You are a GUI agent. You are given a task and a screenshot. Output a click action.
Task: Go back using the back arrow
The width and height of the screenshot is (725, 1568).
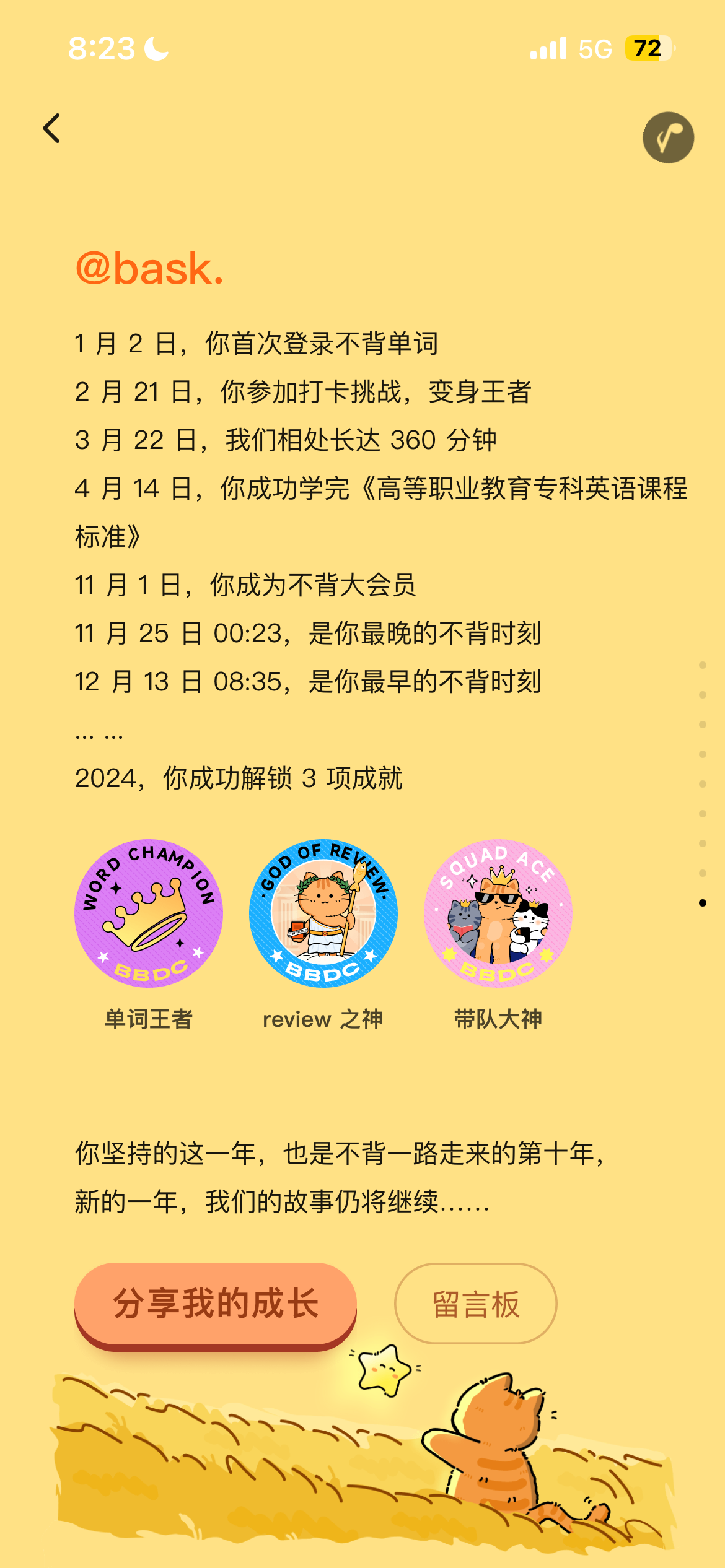pyautogui.click(x=52, y=128)
